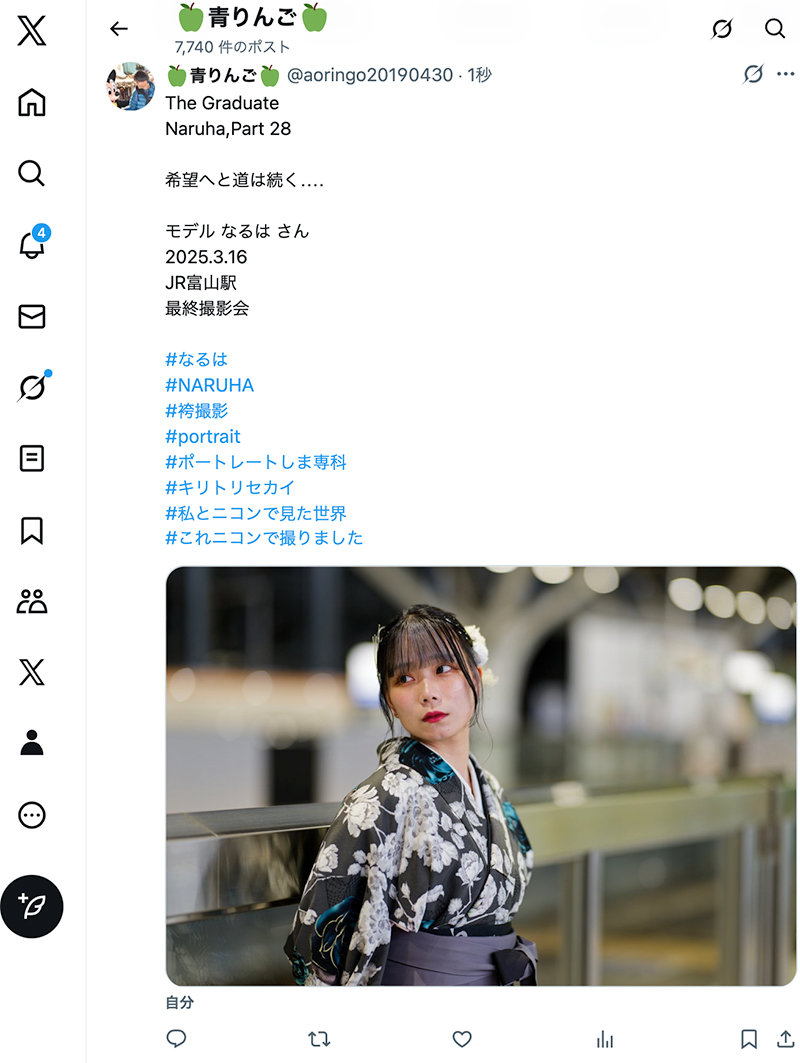Open Explore search in the sidebar
800x1063 pixels.
coord(32,174)
